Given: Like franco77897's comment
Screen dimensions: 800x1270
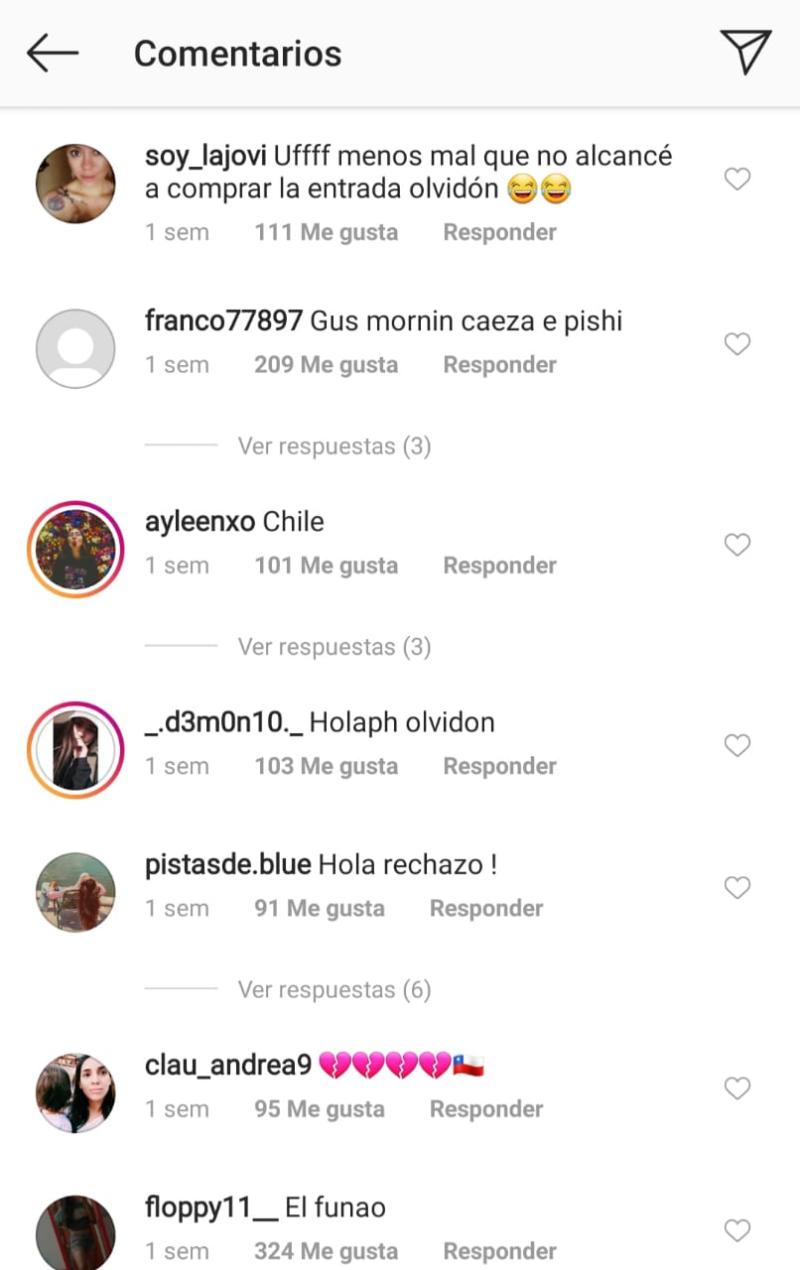Looking at the screenshot, I should [x=737, y=344].
